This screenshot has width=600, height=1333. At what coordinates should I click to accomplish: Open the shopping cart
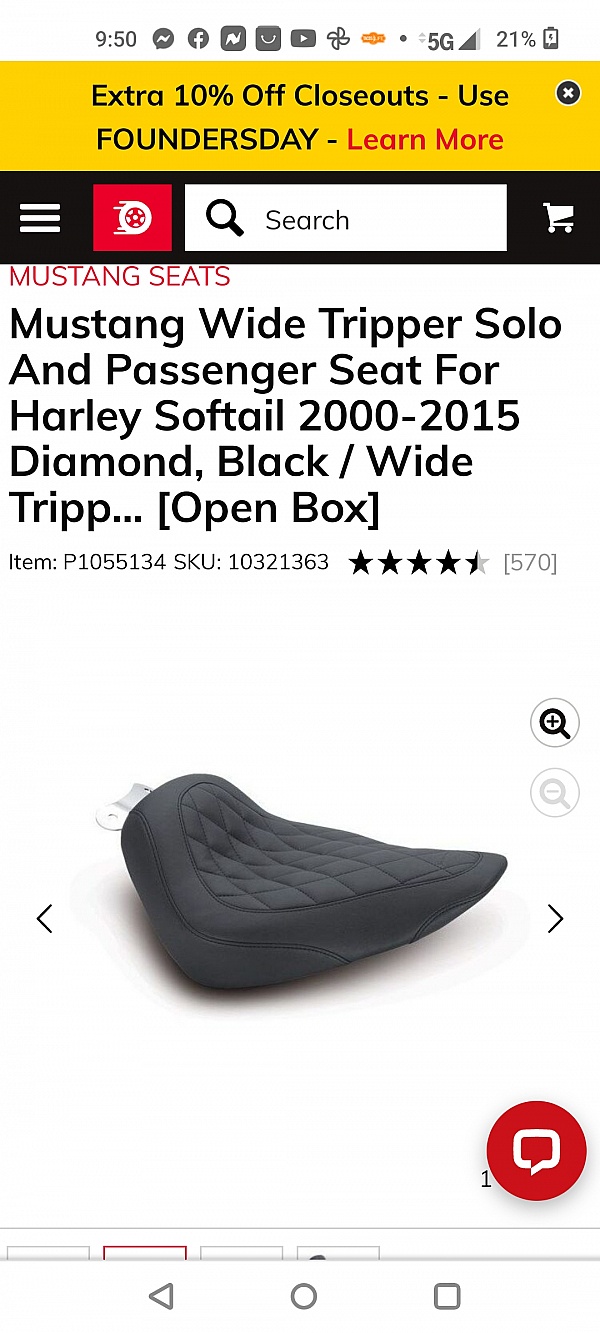[x=558, y=218]
